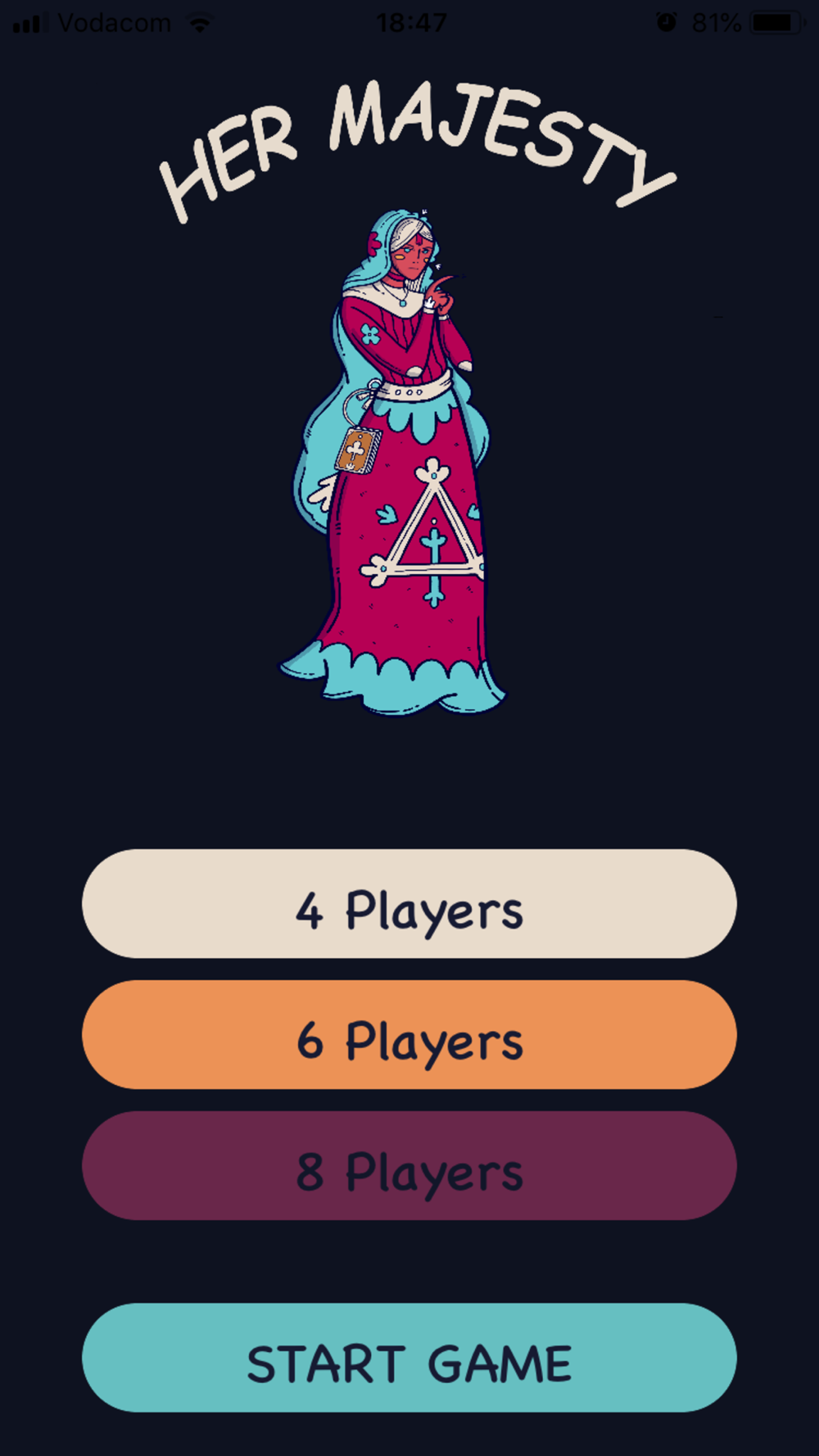The height and width of the screenshot is (1456, 819).
Task: Pick the 8 Players option
Action: (x=409, y=1166)
